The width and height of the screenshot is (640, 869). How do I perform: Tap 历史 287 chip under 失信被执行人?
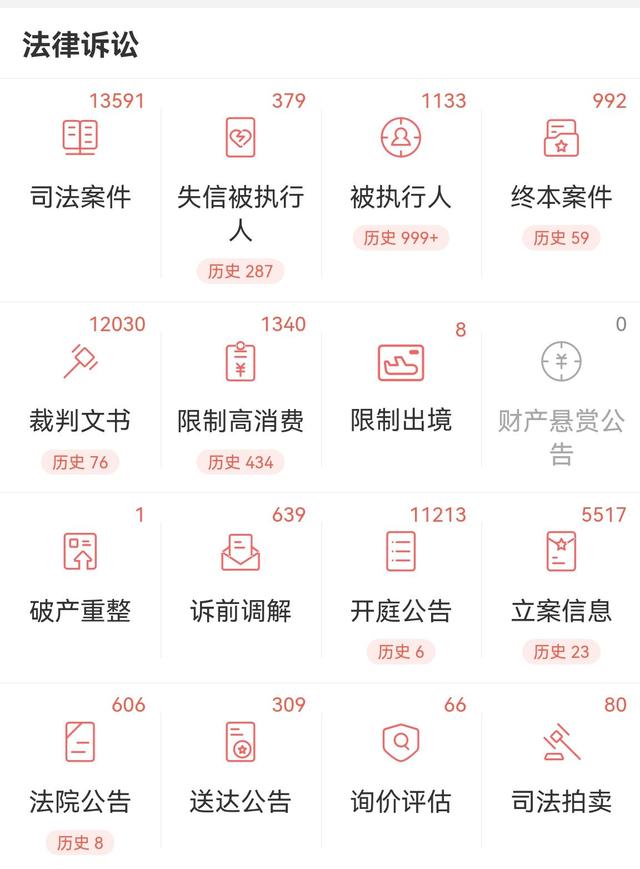click(240, 271)
